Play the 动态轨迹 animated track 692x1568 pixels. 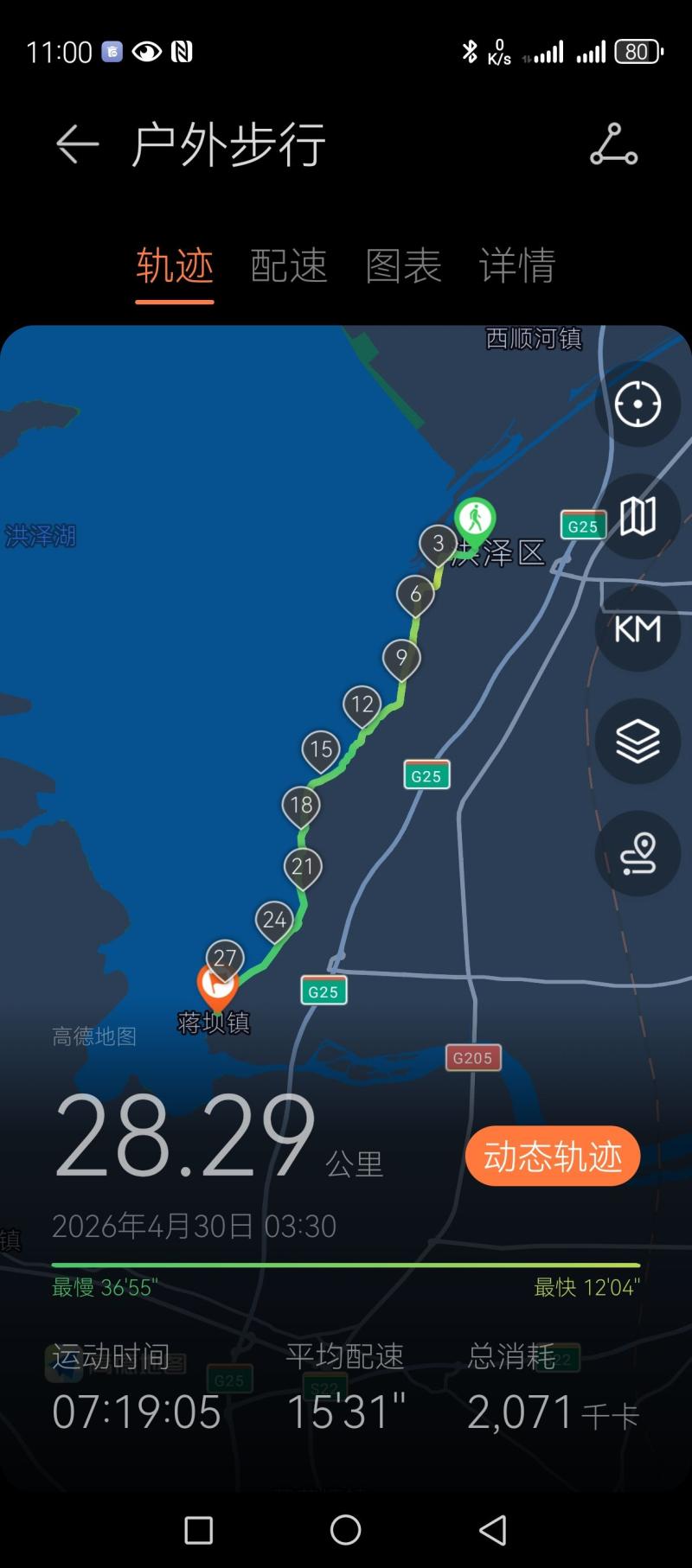[x=553, y=1156]
